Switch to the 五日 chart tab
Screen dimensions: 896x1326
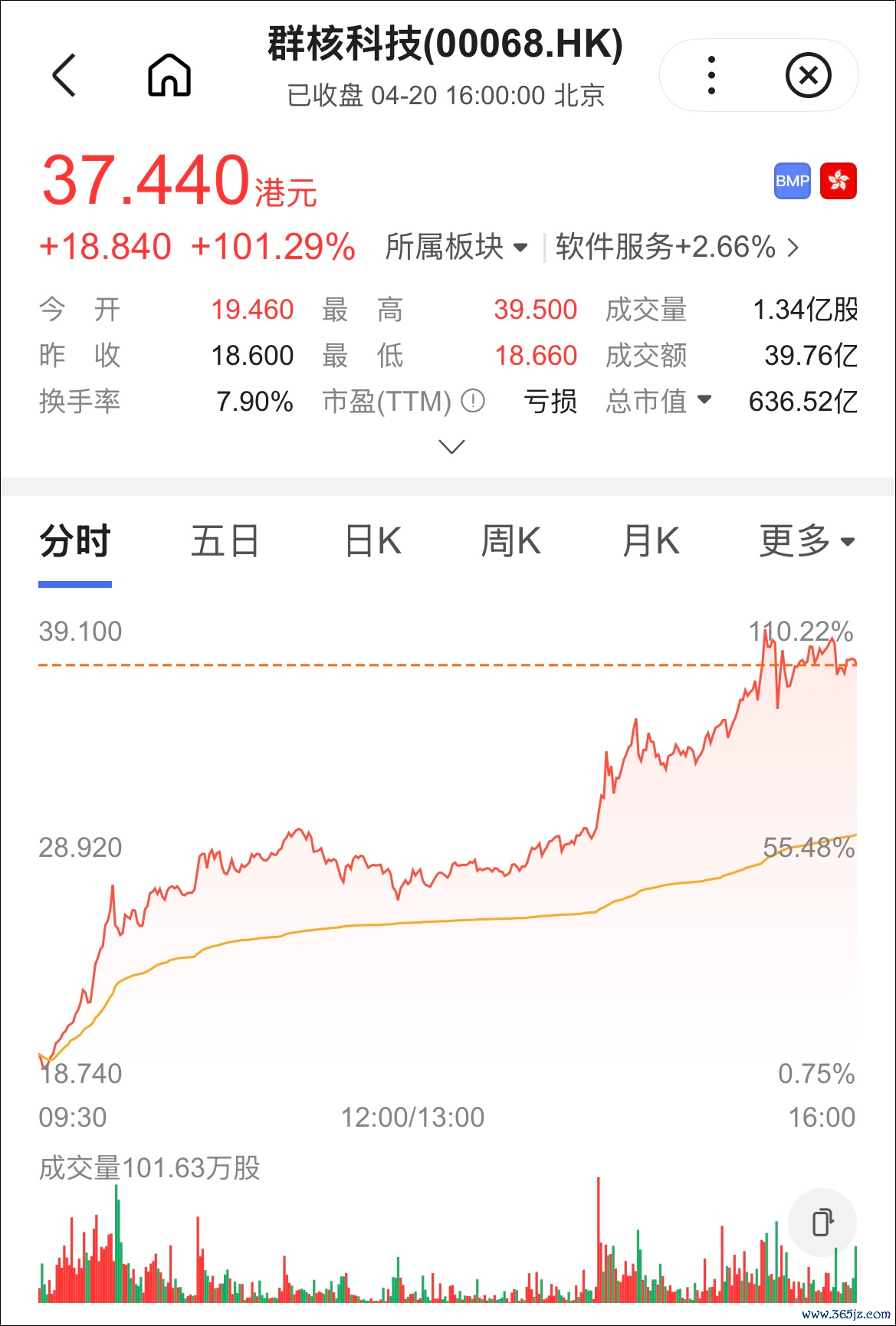pyautogui.click(x=225, y=541)
